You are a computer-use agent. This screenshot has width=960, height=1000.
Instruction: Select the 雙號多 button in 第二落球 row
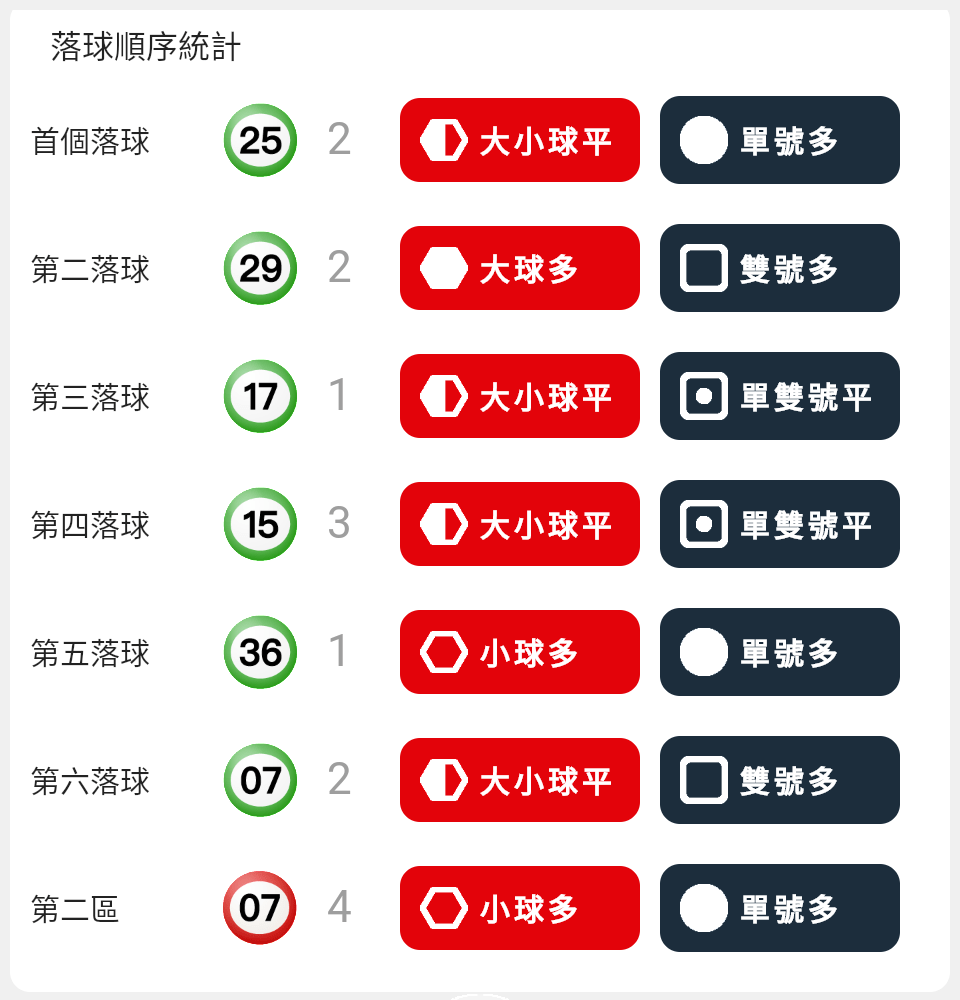click(779, 268)
